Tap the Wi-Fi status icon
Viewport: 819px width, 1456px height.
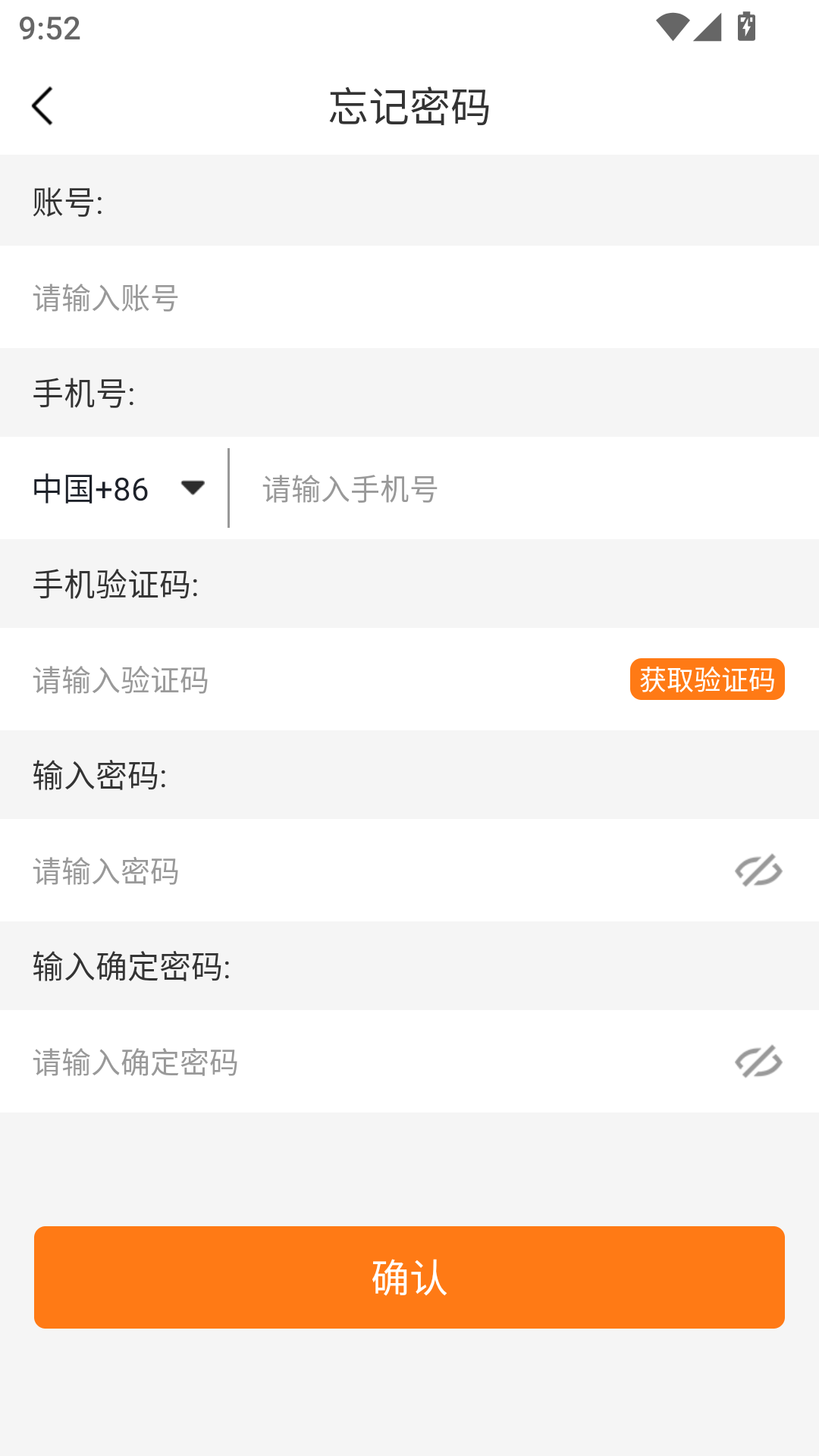pos(673,25)
